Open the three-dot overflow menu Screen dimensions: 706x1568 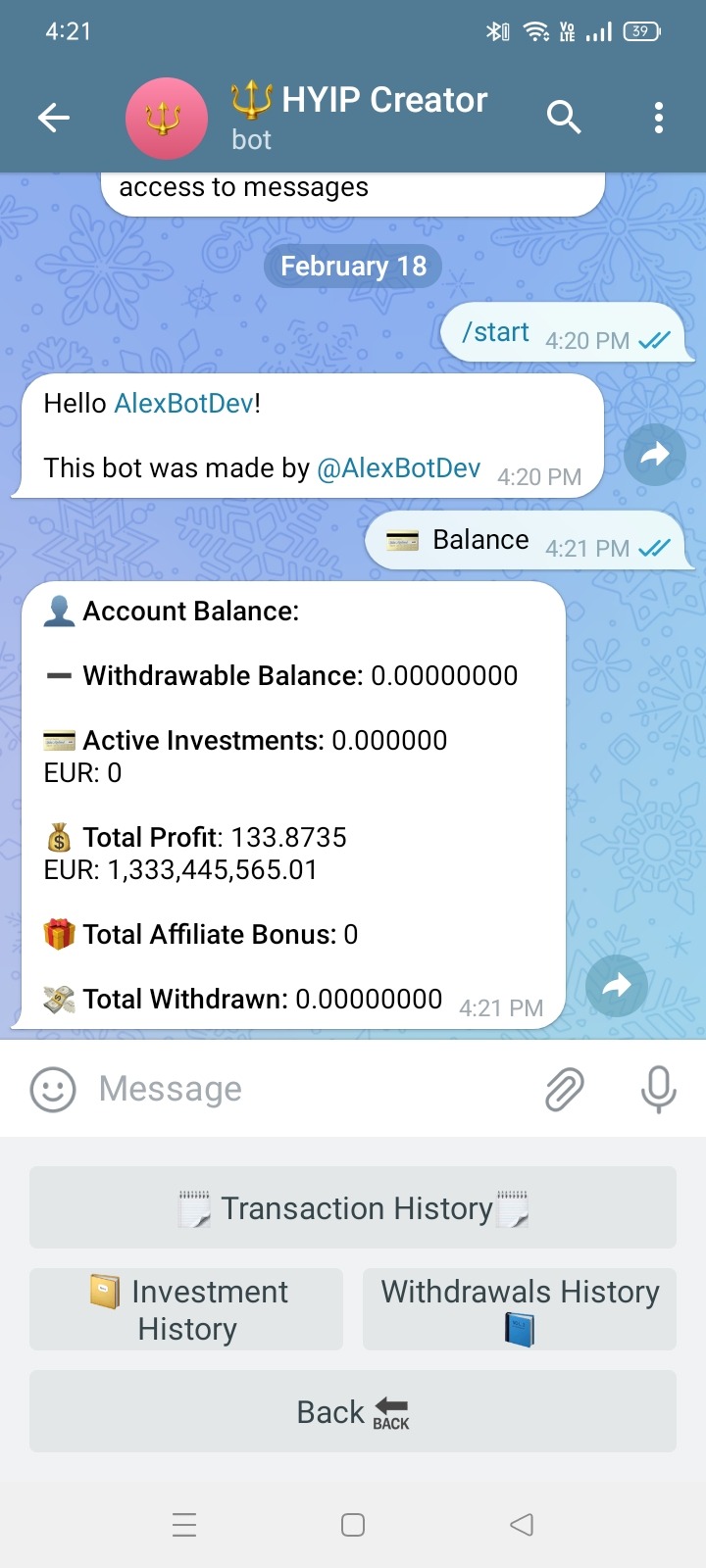pos(659,119)
